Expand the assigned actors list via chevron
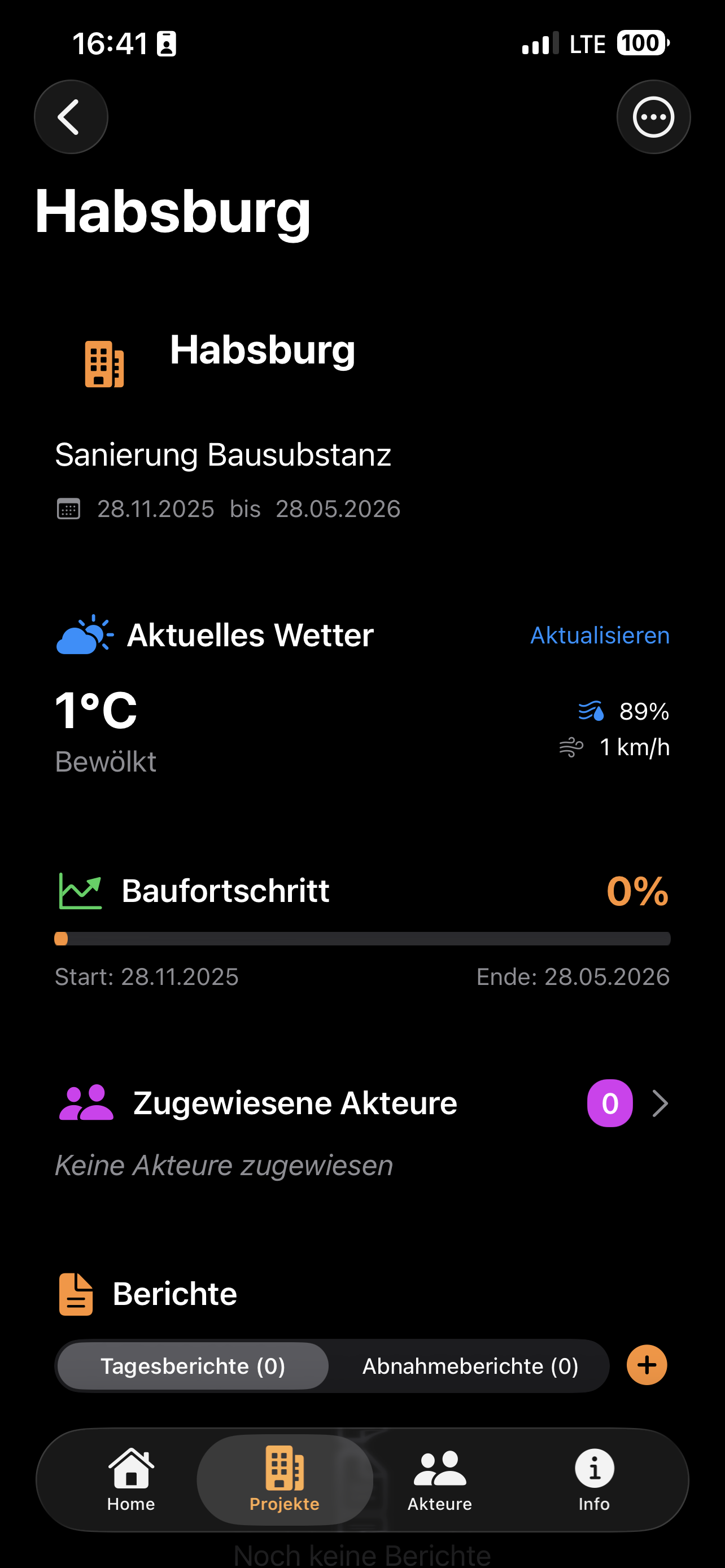The width and height of the screenshot is (725, 1568). click(x=660, y=1103)
